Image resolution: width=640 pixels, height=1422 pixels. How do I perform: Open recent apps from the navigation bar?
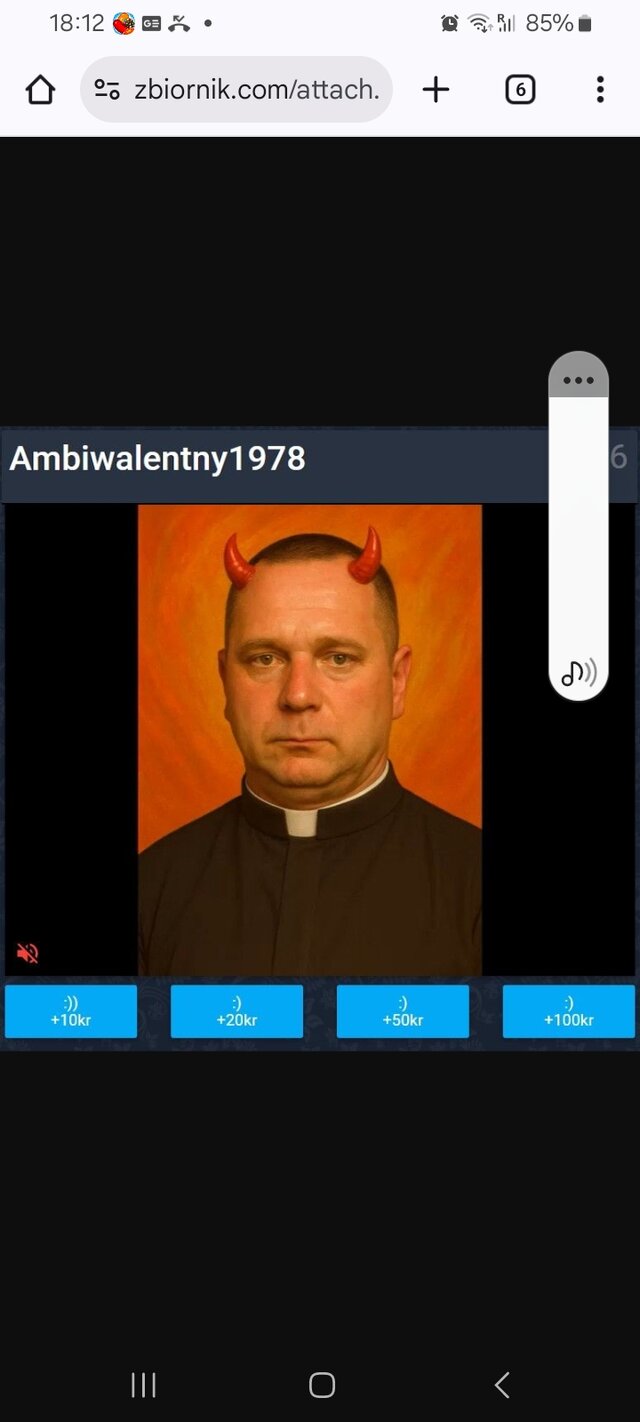pos(143,1385)
